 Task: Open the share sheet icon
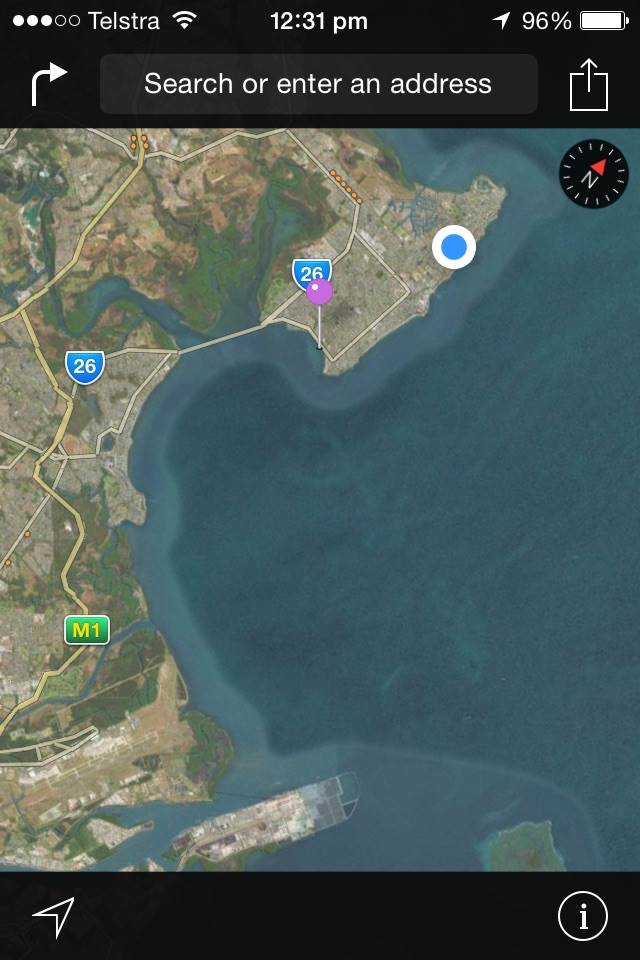coord(589,85)
